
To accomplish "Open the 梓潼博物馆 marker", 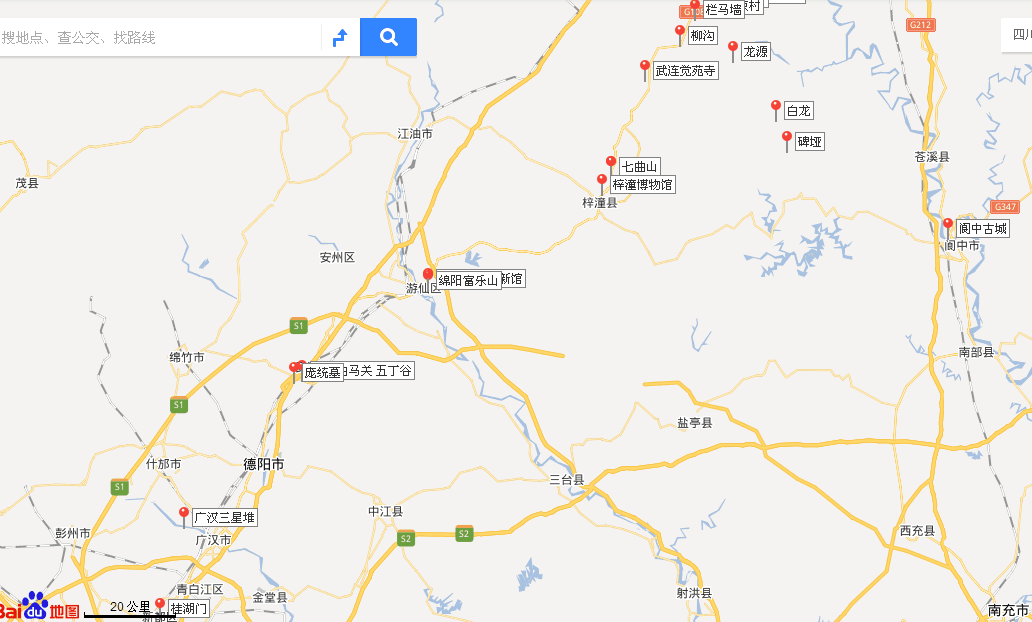I will tap(602, 182).
